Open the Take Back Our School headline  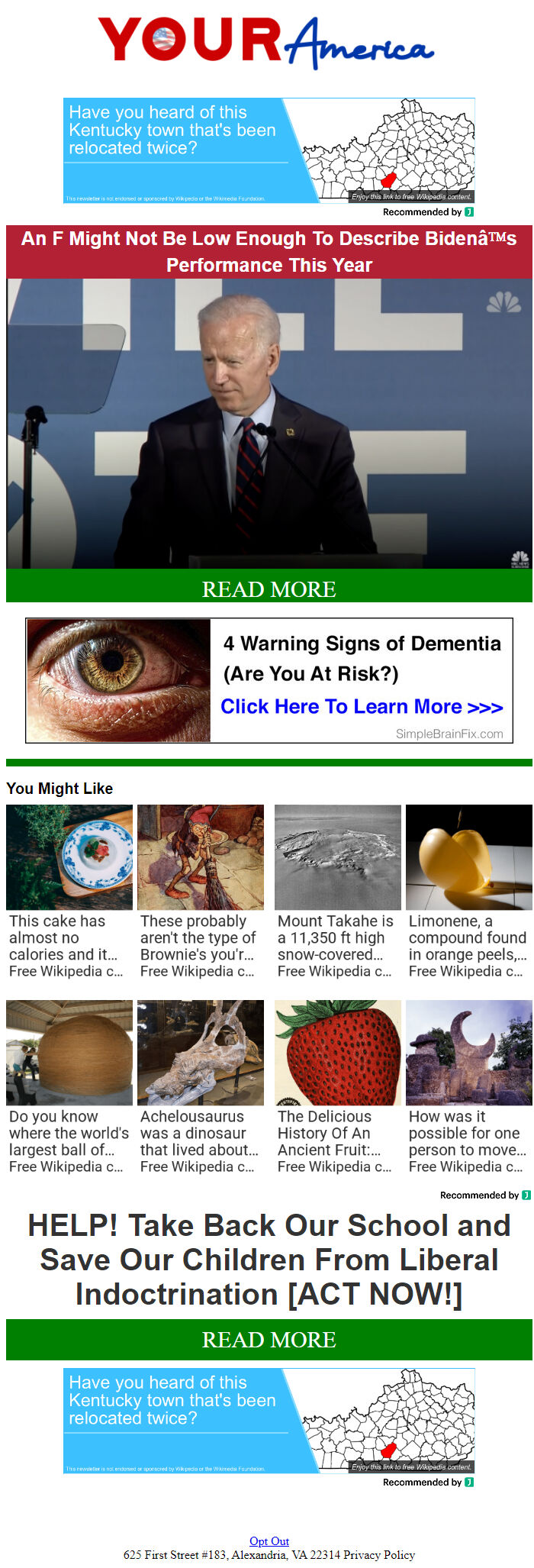pyautogui.click(x=269, y=1260)
